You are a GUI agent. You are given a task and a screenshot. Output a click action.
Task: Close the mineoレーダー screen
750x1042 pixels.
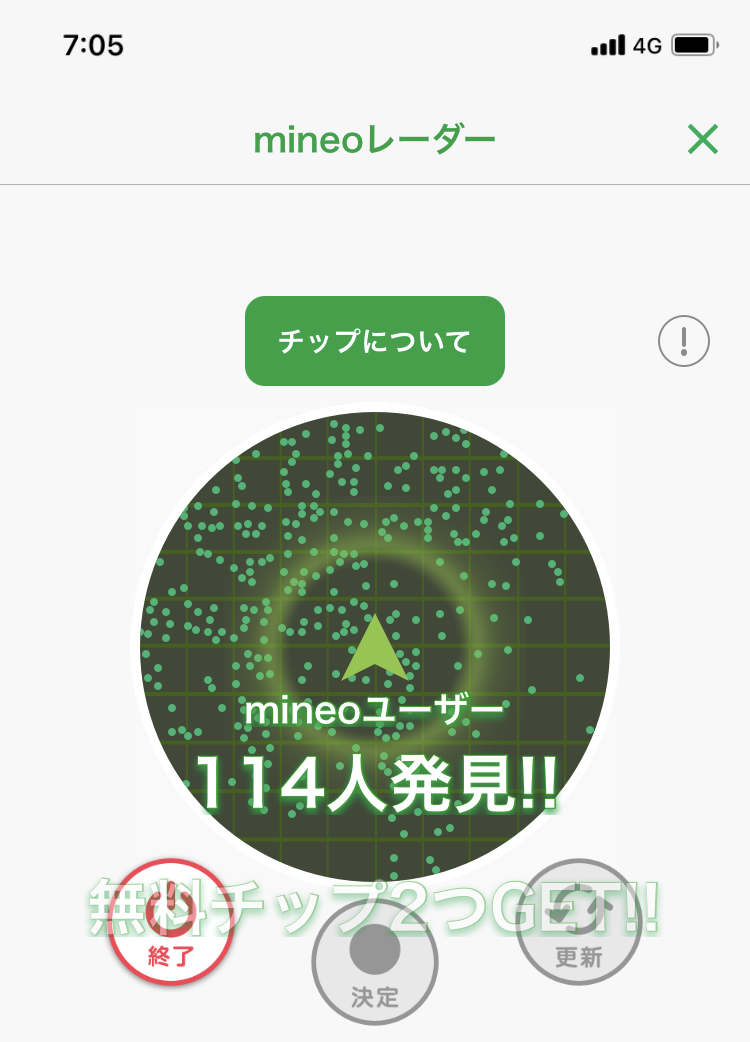[x=703, y=140]
